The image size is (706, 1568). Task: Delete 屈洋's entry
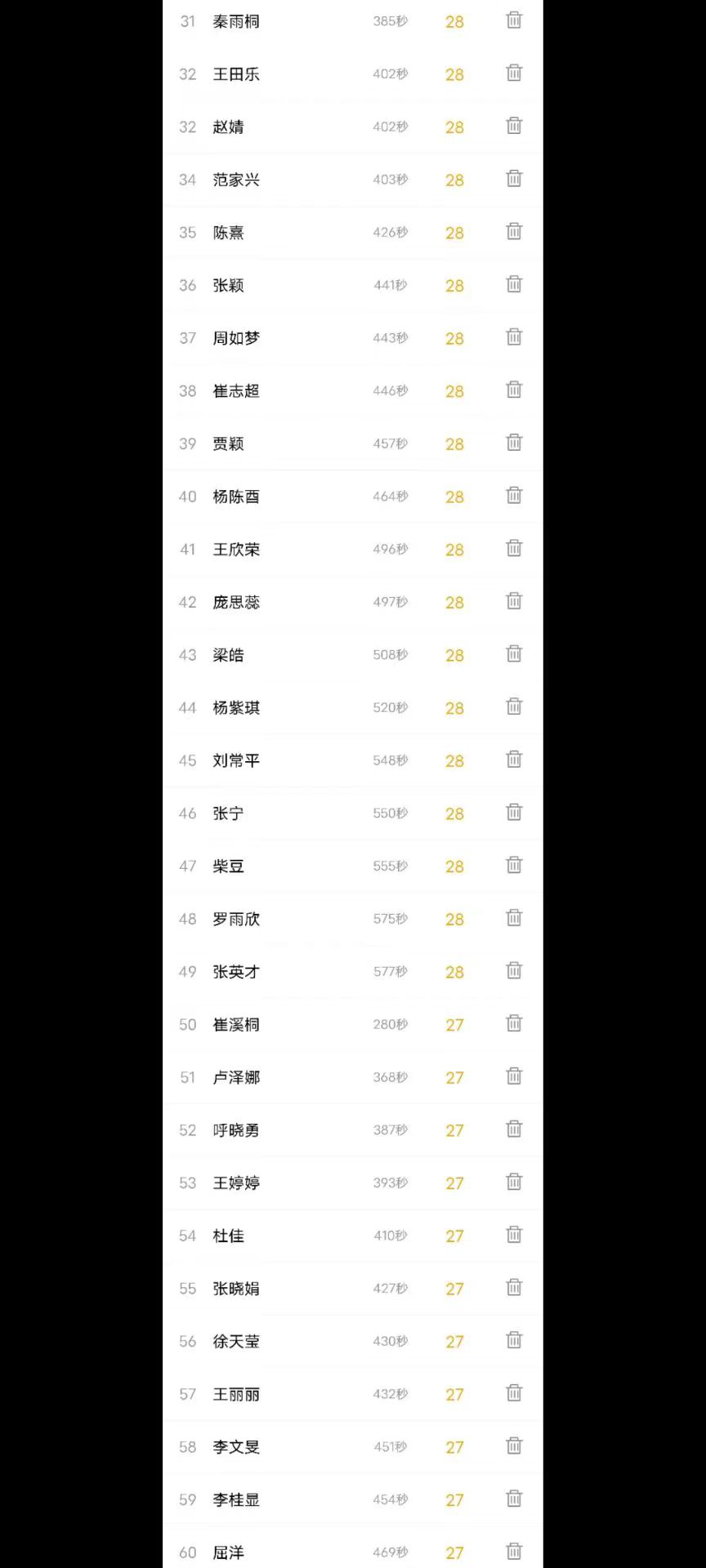tap(514, 1551)
